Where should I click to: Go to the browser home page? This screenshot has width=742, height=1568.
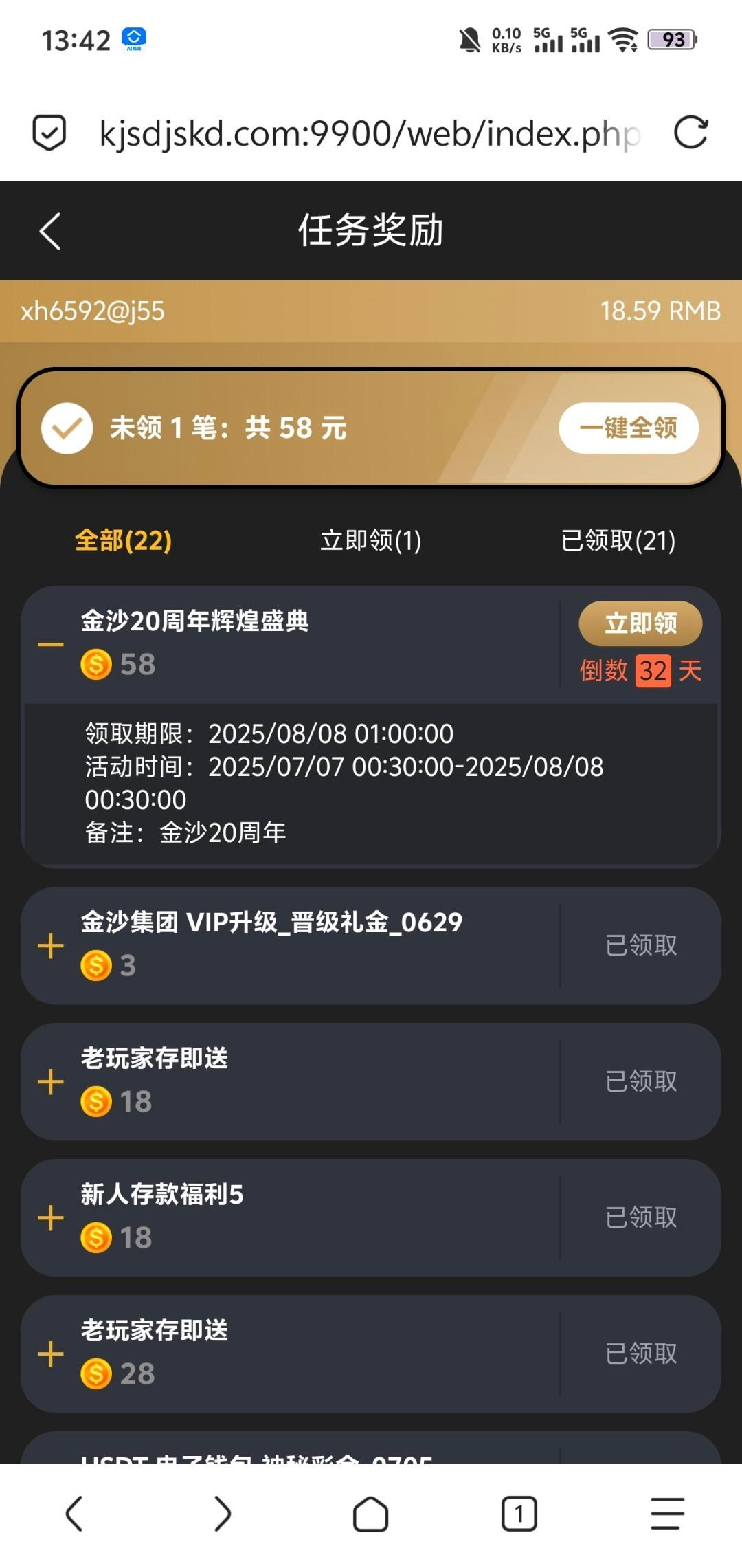pos(370,1514)
